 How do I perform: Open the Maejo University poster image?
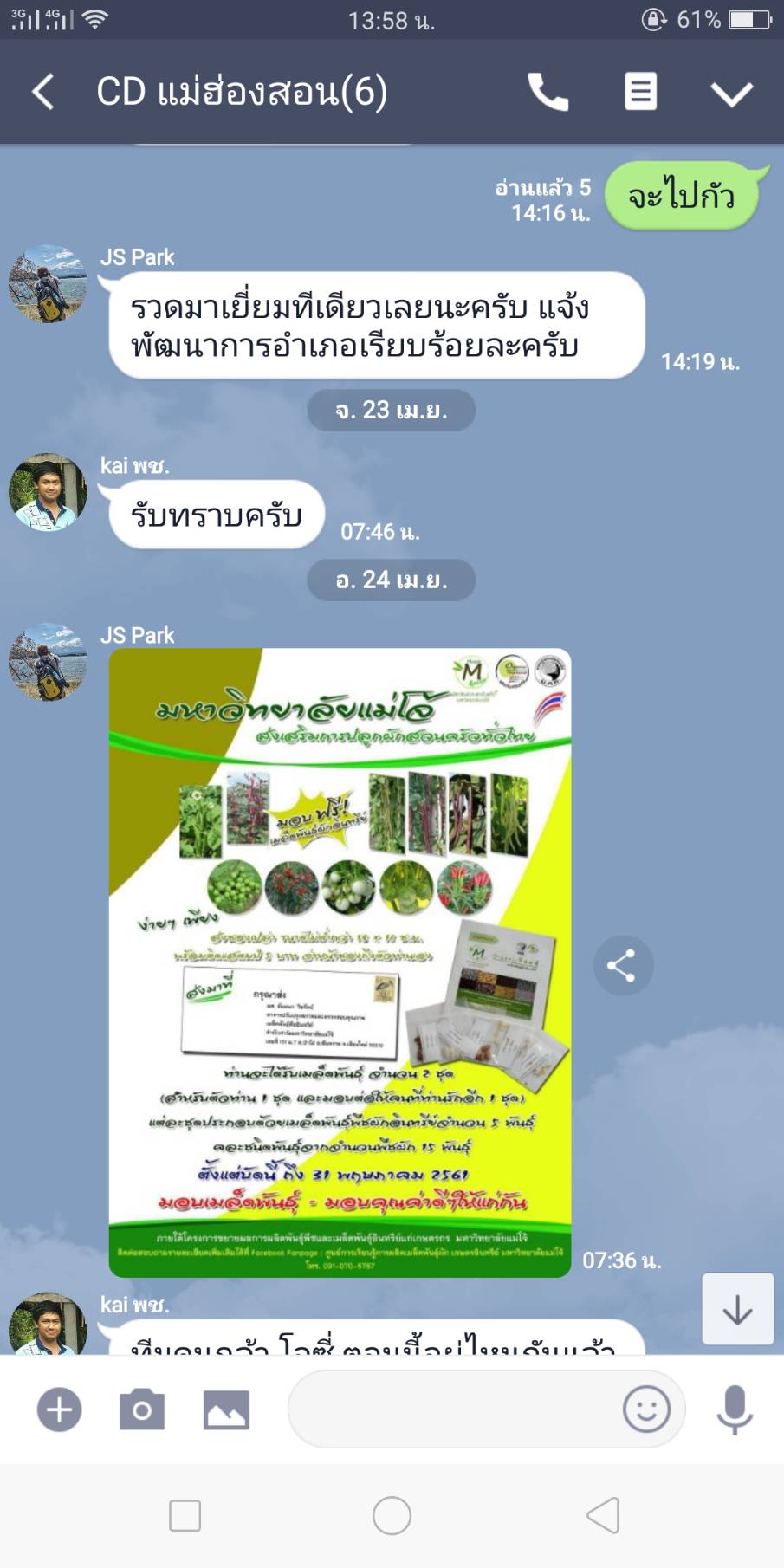click(x=340, y=962)
